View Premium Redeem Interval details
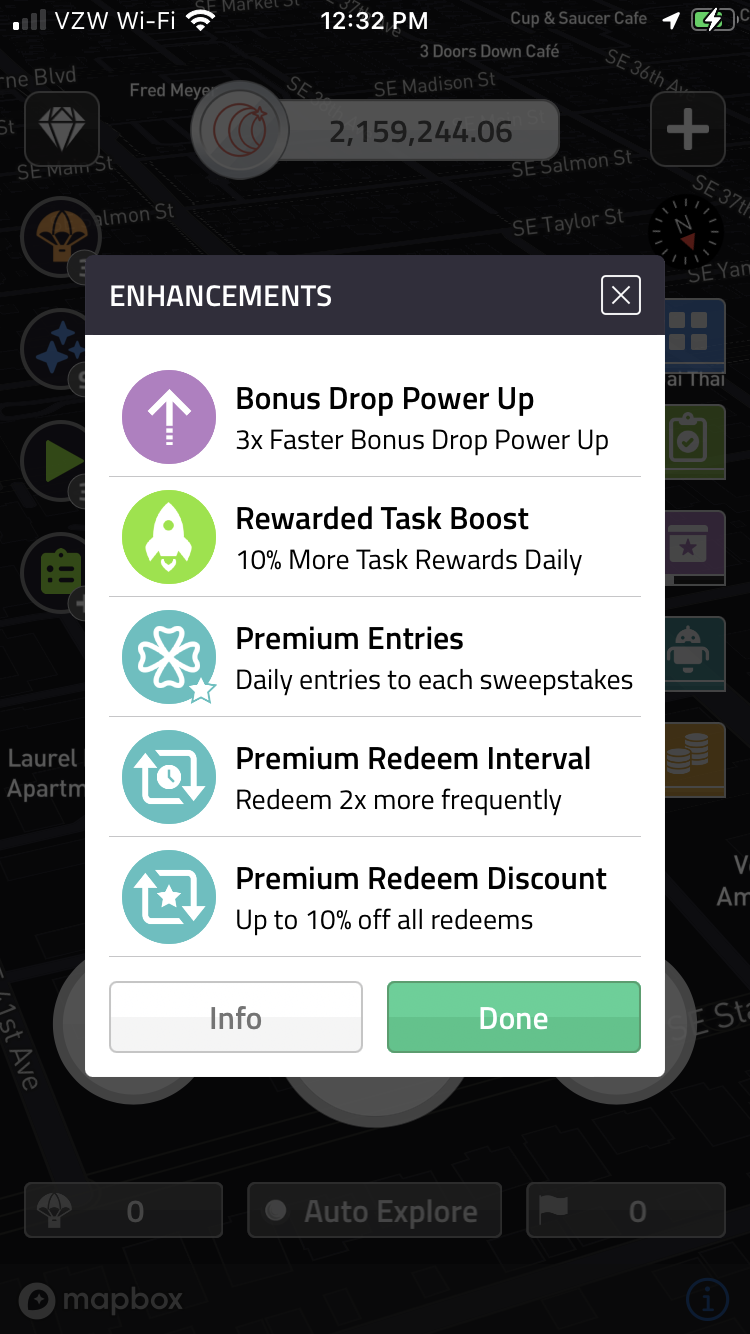This screenshot has height=1334, width=750. point(375,777)
